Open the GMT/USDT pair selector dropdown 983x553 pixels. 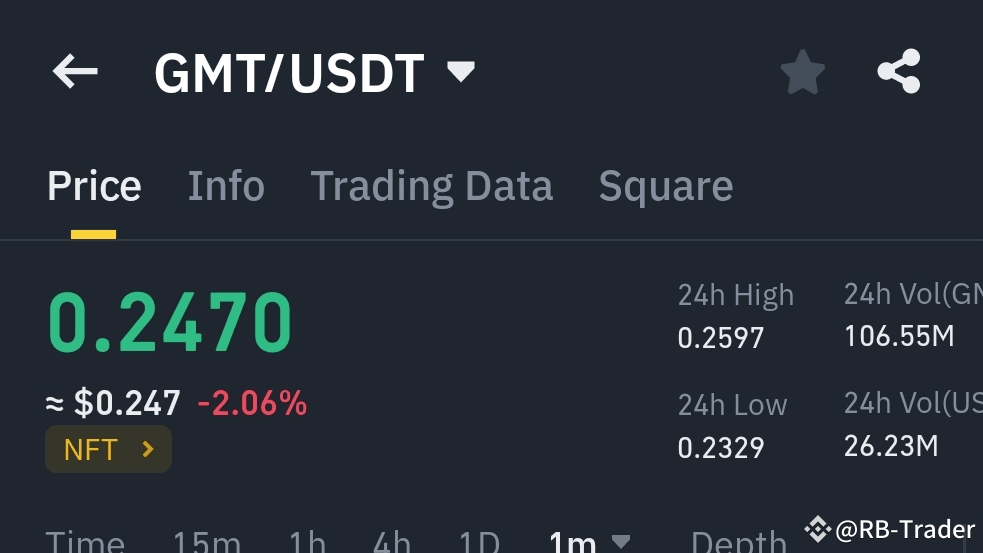pyautogui.click(x=461, y=72)
